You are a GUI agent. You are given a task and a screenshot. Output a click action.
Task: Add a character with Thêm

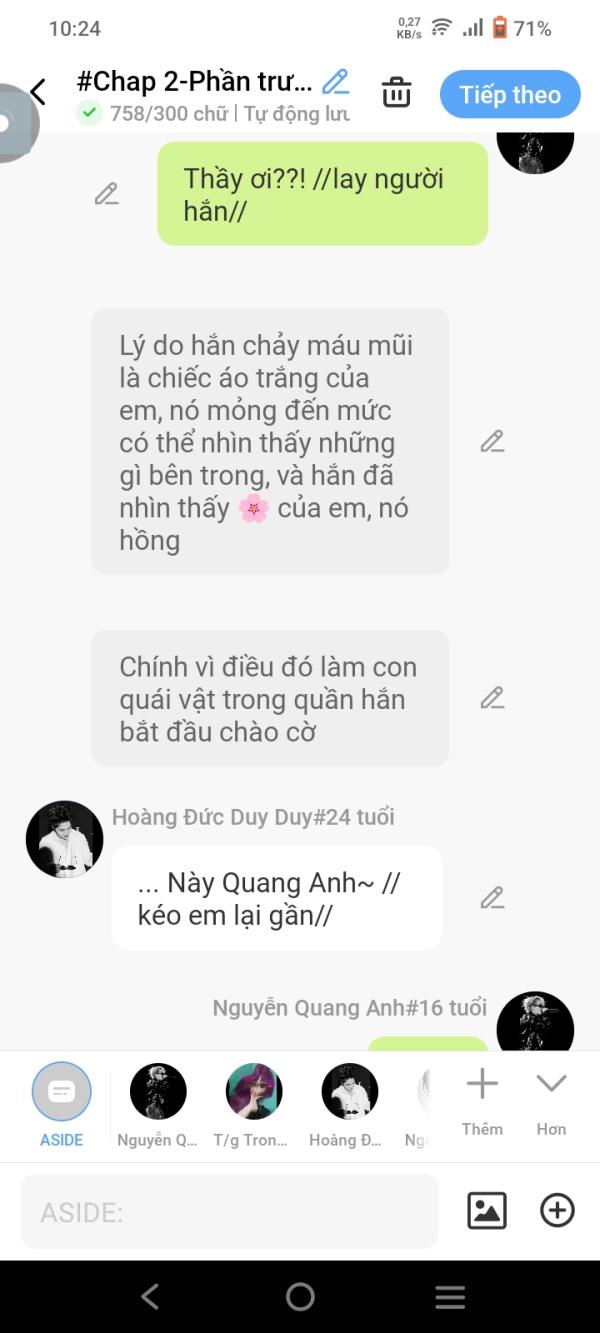click(x=482, y=1101)
